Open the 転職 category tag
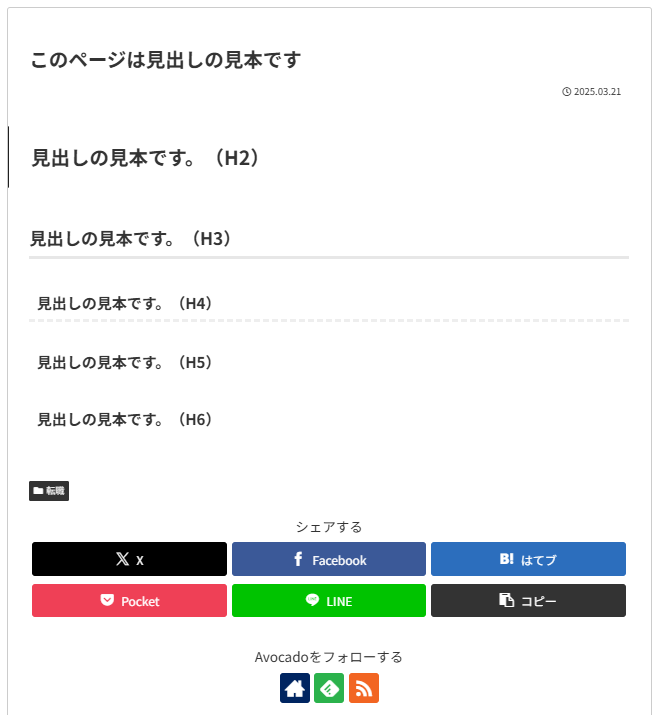657x715 pixels. pos(49,491)
